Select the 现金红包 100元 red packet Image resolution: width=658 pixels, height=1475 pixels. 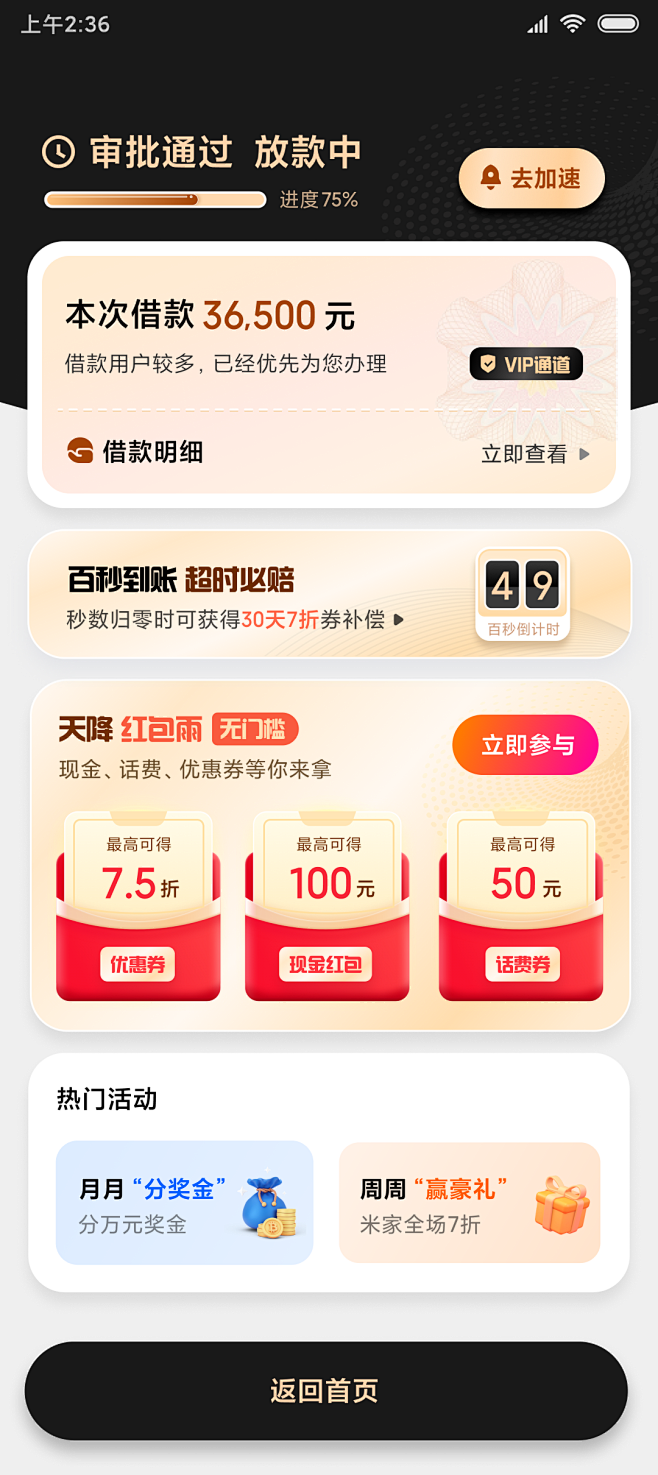click(x=327, y=906)
